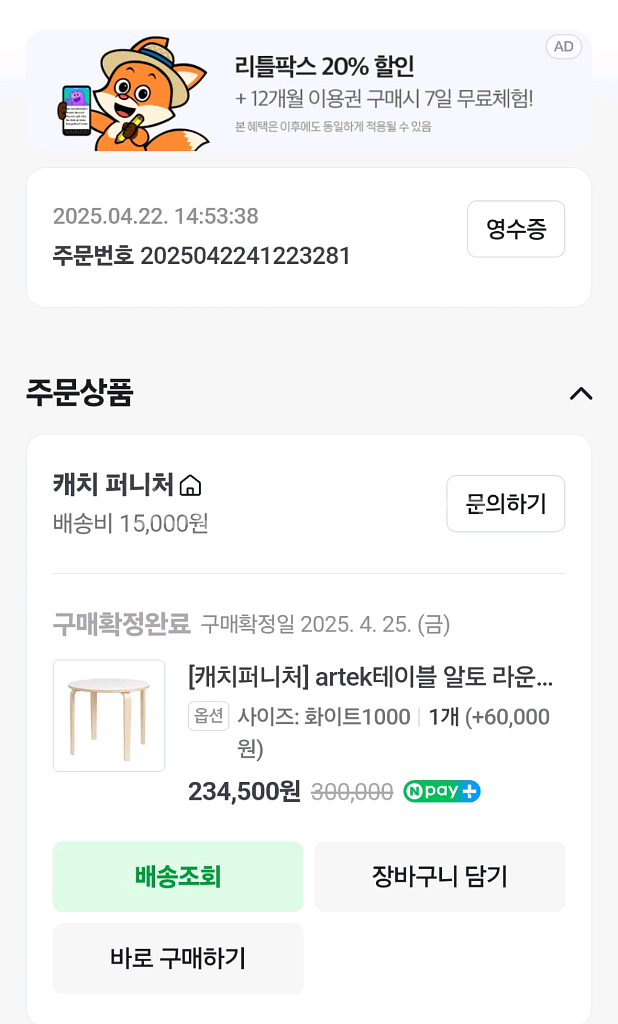Viewport: 618px width, 1024px height.
Task: Open the [캐치퍼니처] artek테이블 product title
Action: click(370, 678)
